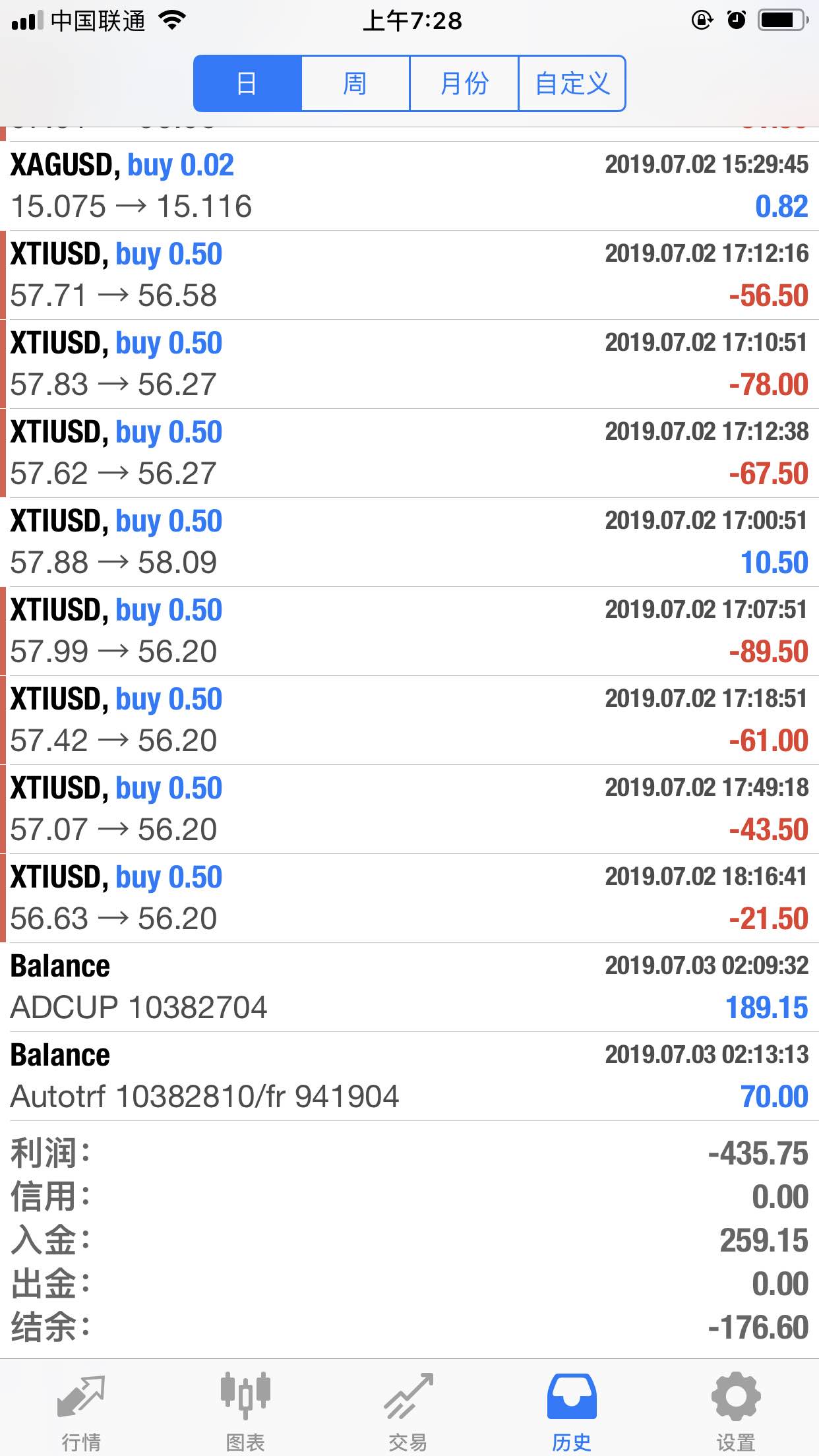Open the Balance entry ADCUP 10382704
The height and width of the screenshot is (1456, 819).
point(409,987)
